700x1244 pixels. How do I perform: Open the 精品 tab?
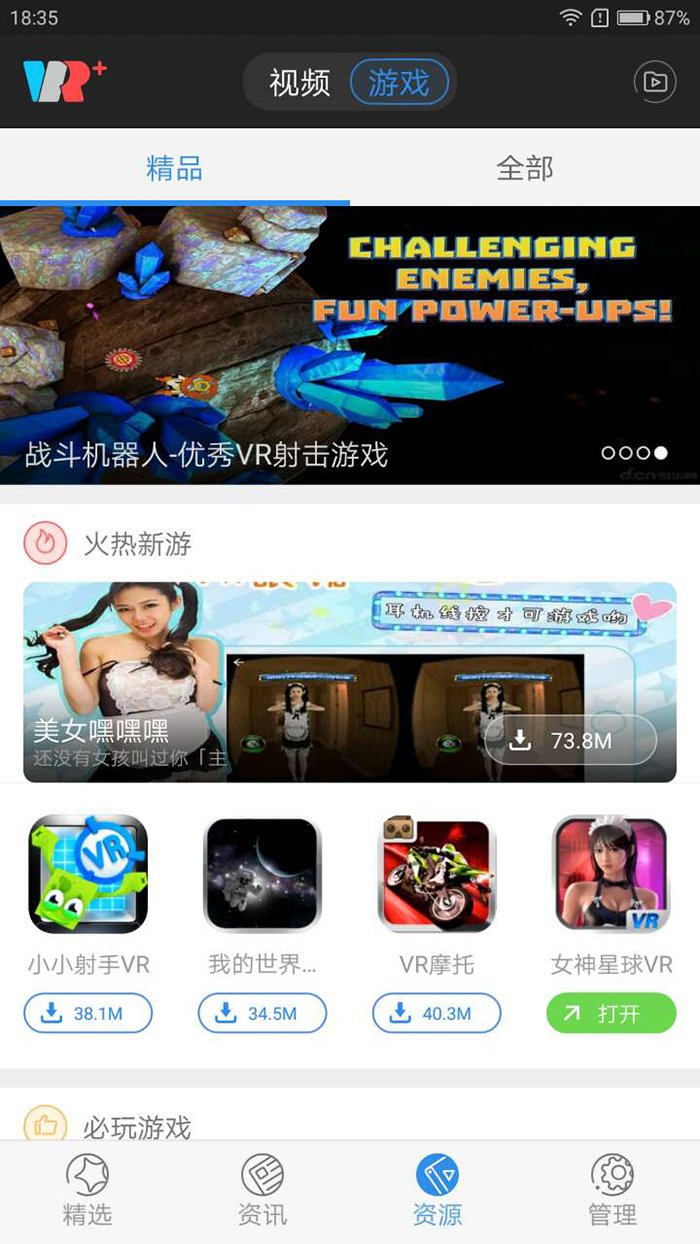coord(174,168)
